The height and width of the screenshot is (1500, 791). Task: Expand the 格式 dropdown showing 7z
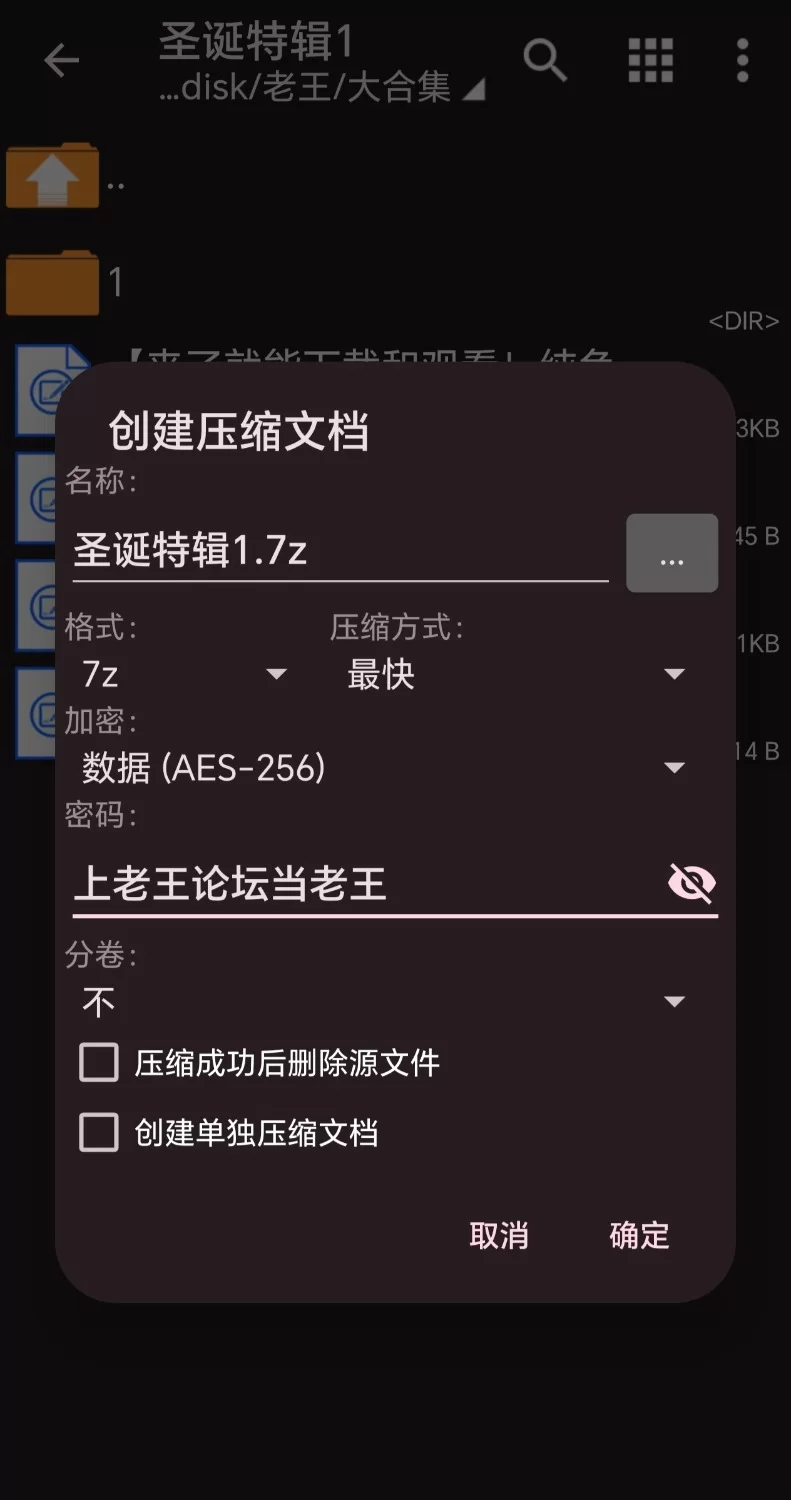pyautogui.click(x=185, y=674)
